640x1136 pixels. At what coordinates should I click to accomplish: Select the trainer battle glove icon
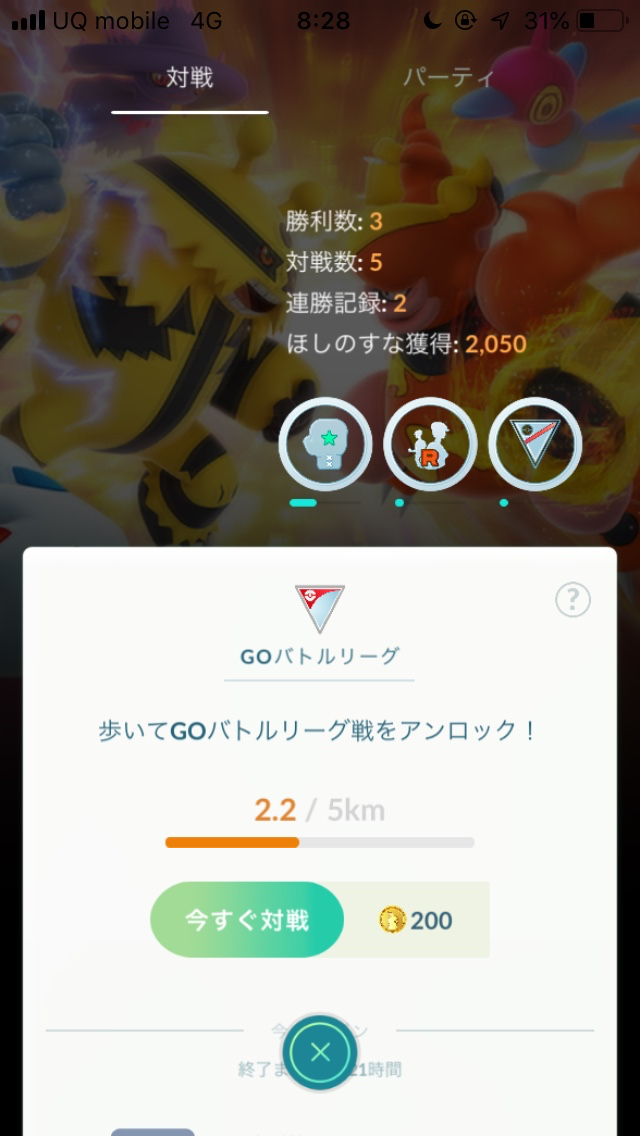325,445
